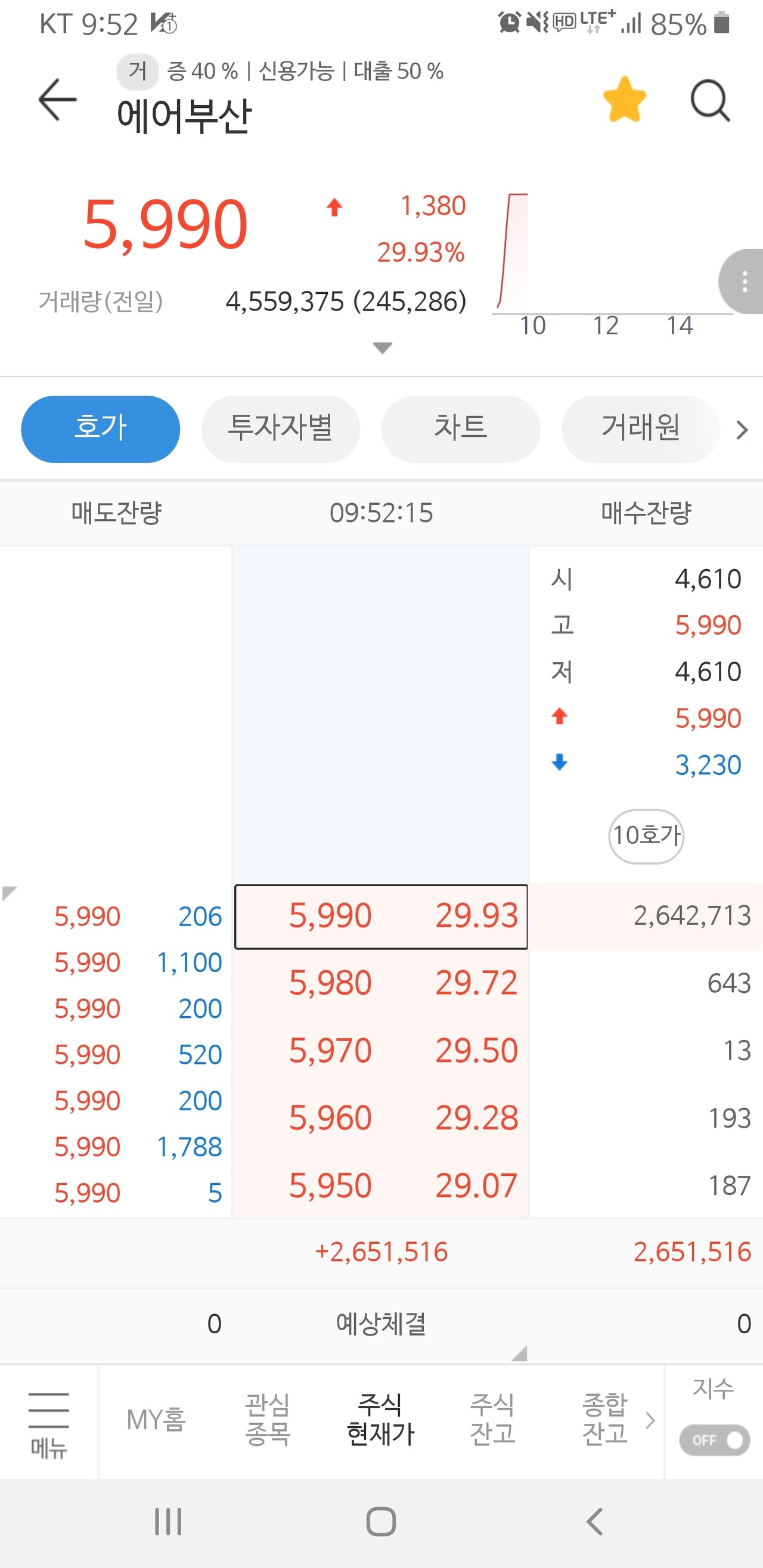This screenshot has height=1568, width=763.
Task: Tap the highlighted 5,990 current price row
Action: click(x=381, y=915)
